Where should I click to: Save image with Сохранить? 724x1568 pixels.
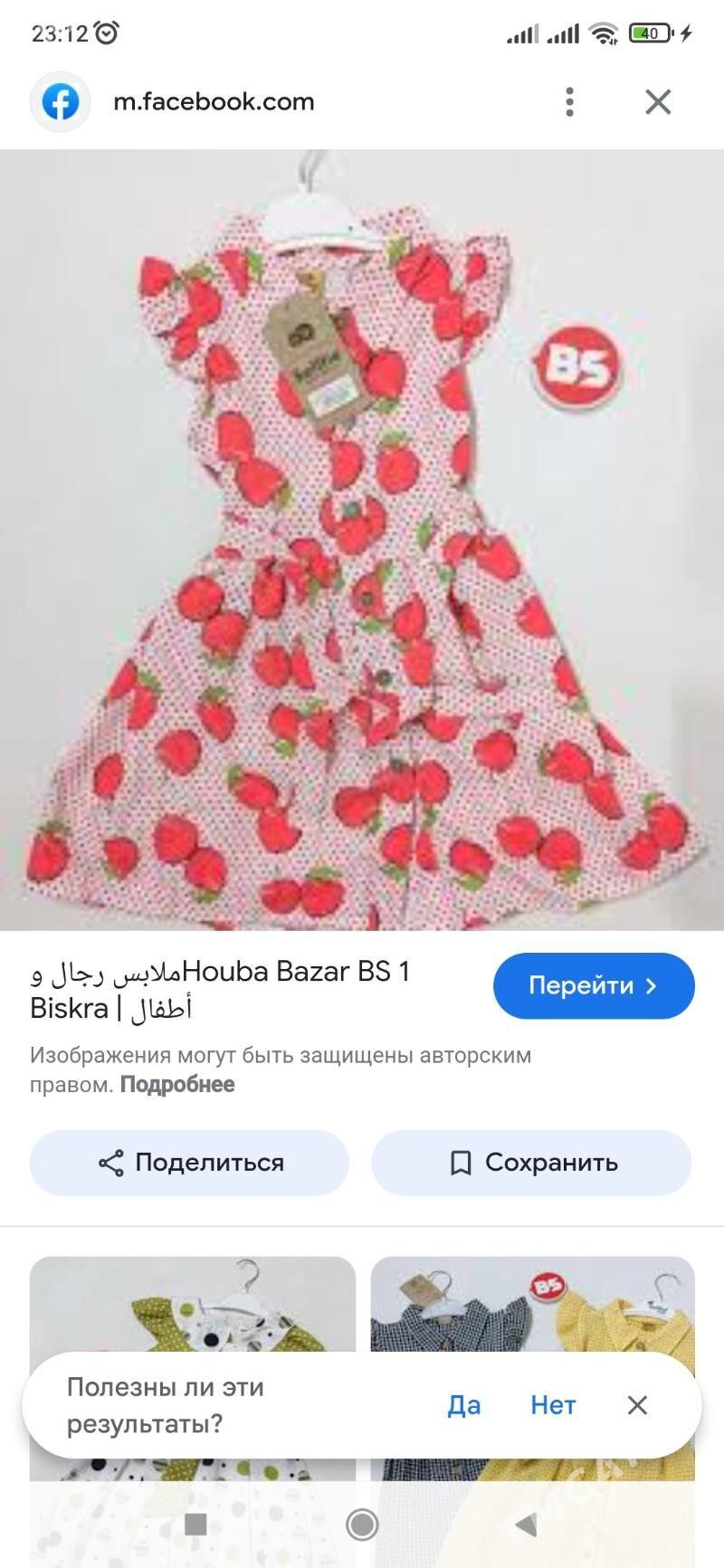pos(531,1163)
